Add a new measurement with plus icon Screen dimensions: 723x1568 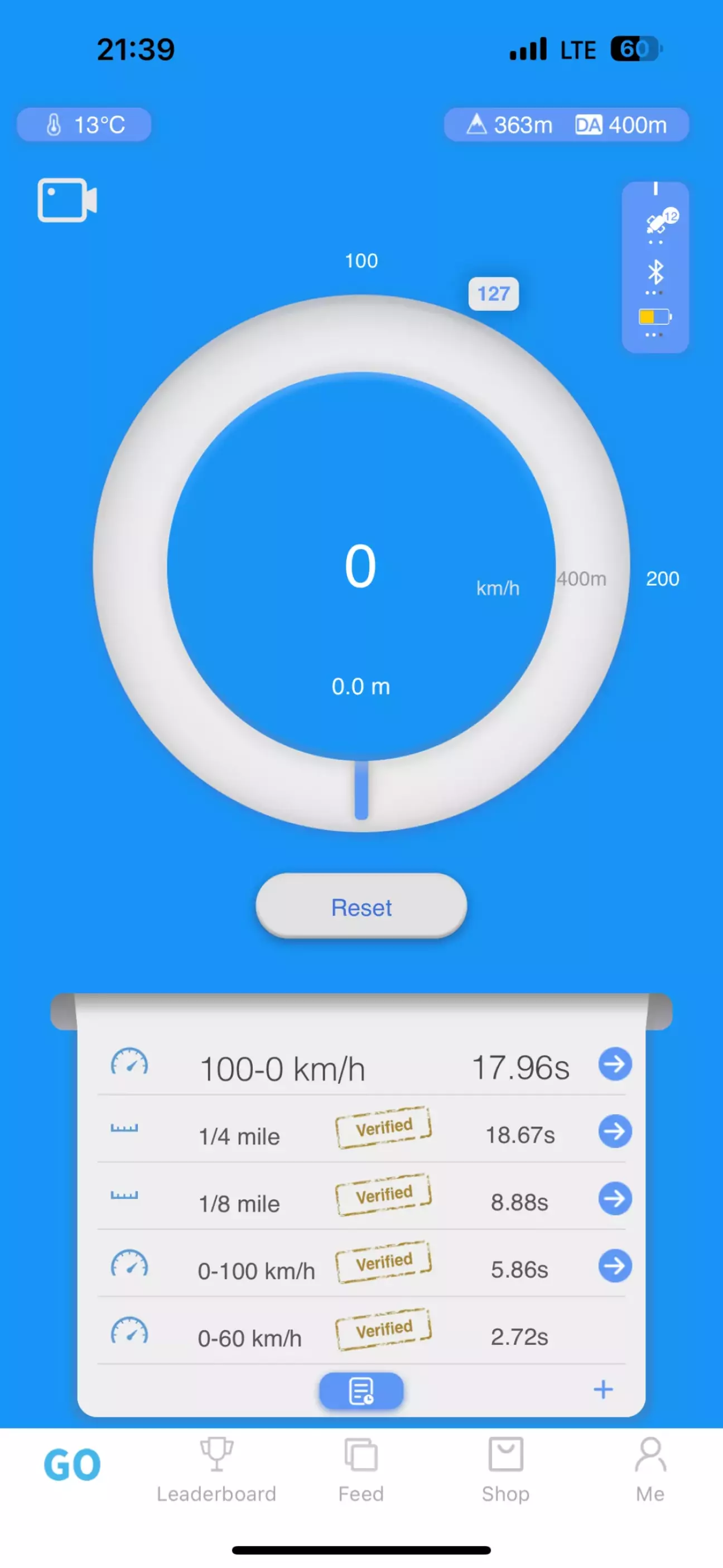[602, 1389]
